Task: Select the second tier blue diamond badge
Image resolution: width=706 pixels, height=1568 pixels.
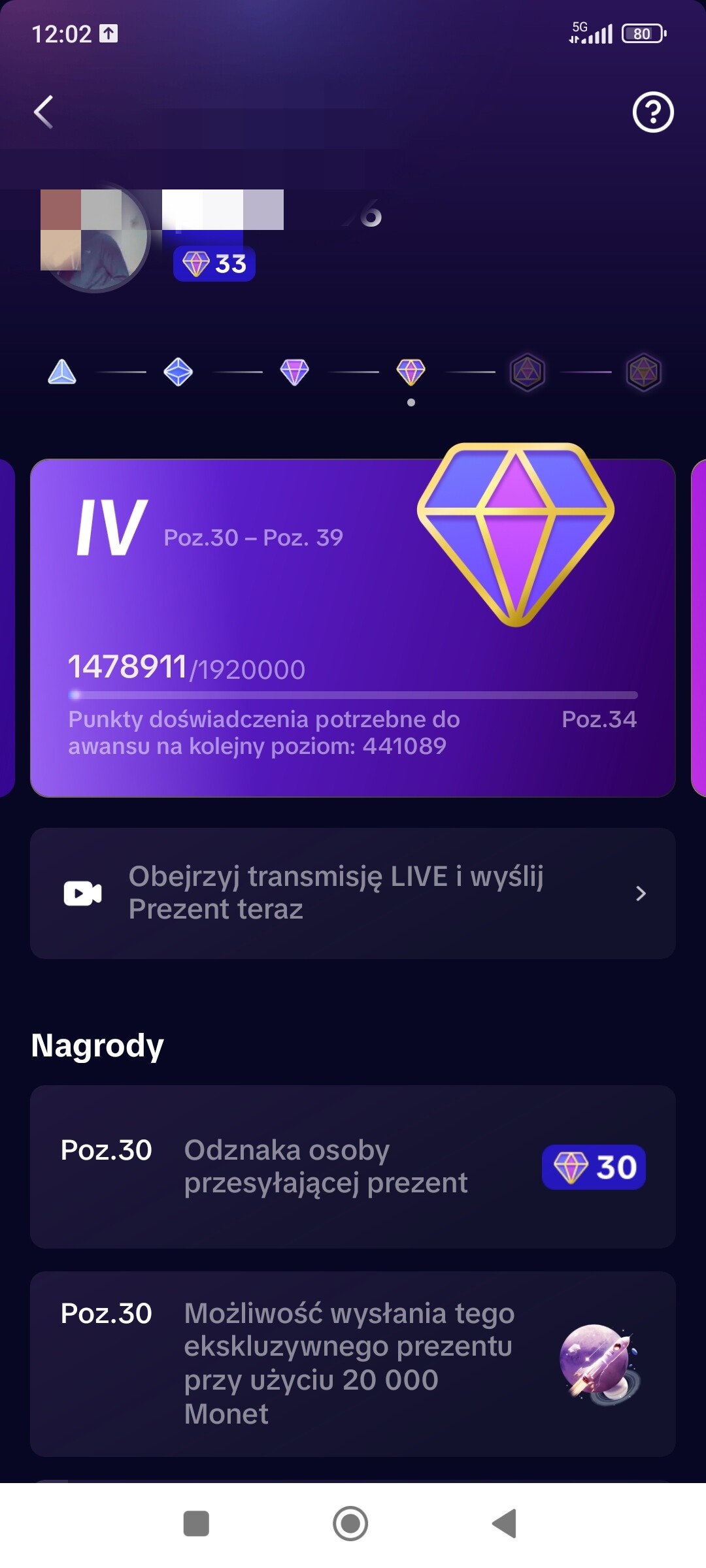Action: tap(178, 372)
